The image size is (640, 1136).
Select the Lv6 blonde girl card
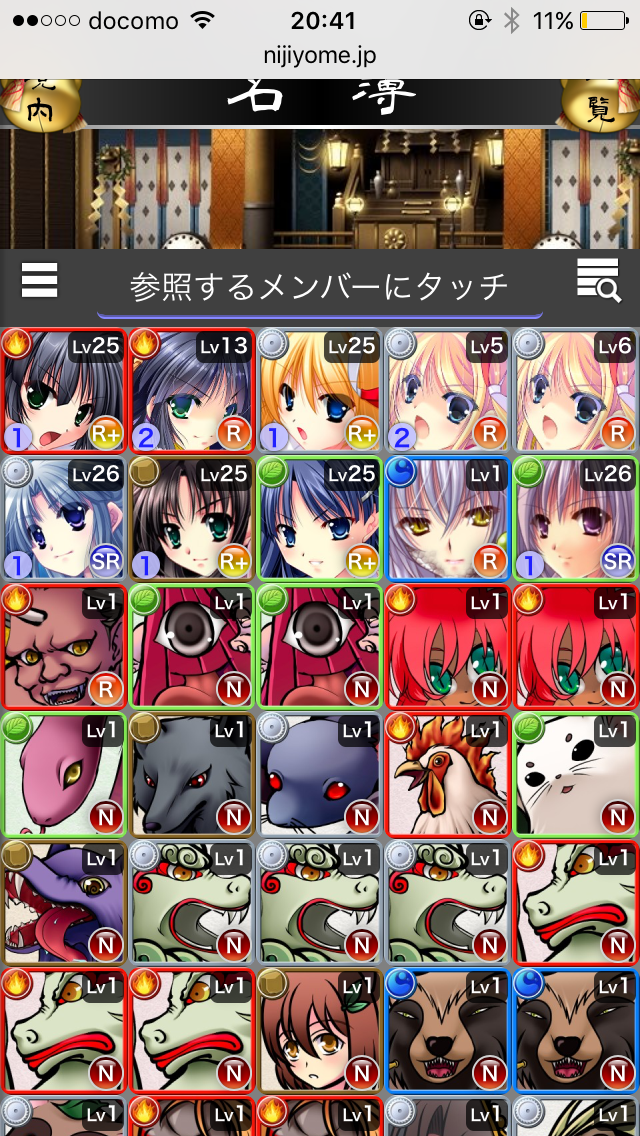click(576, 391)
